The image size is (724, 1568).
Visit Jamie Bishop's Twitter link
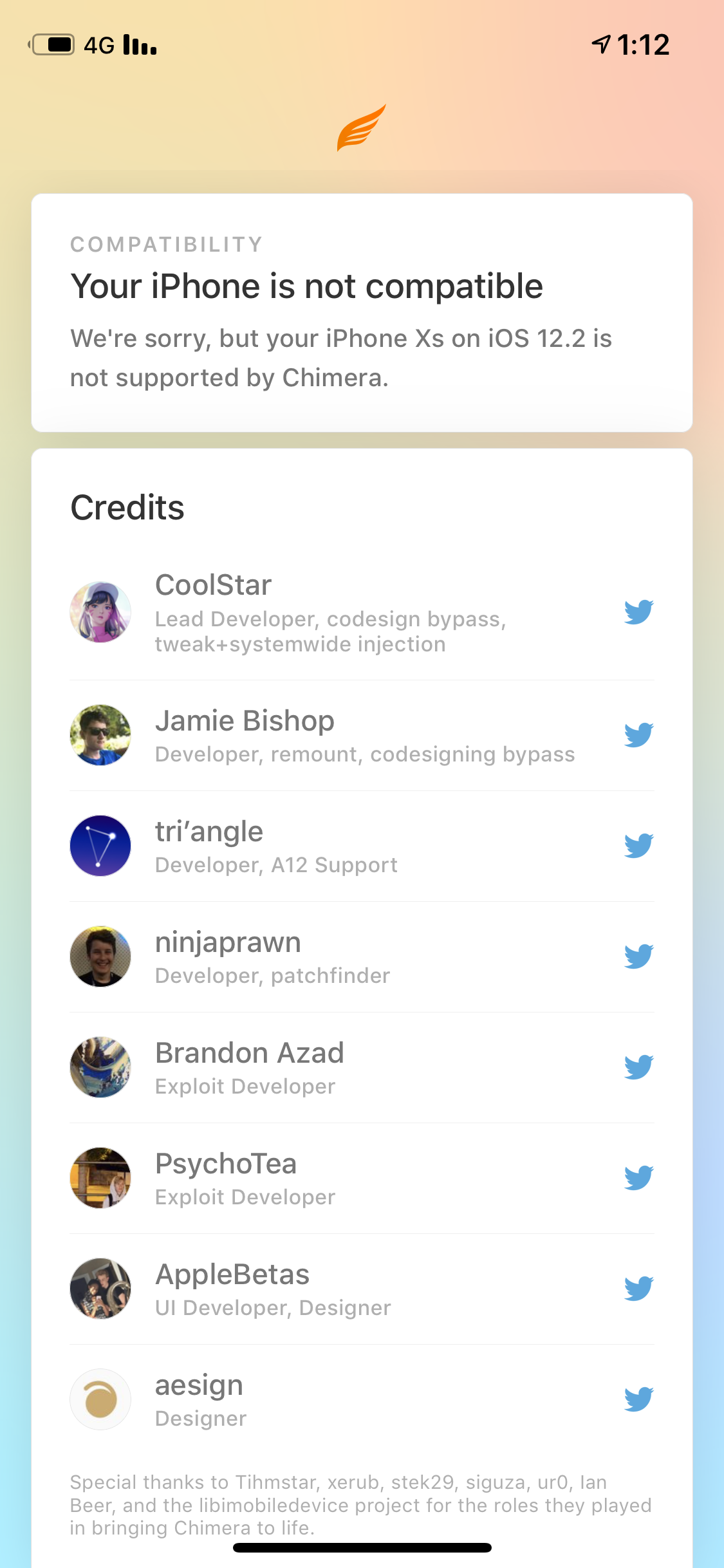click(638, 734)
